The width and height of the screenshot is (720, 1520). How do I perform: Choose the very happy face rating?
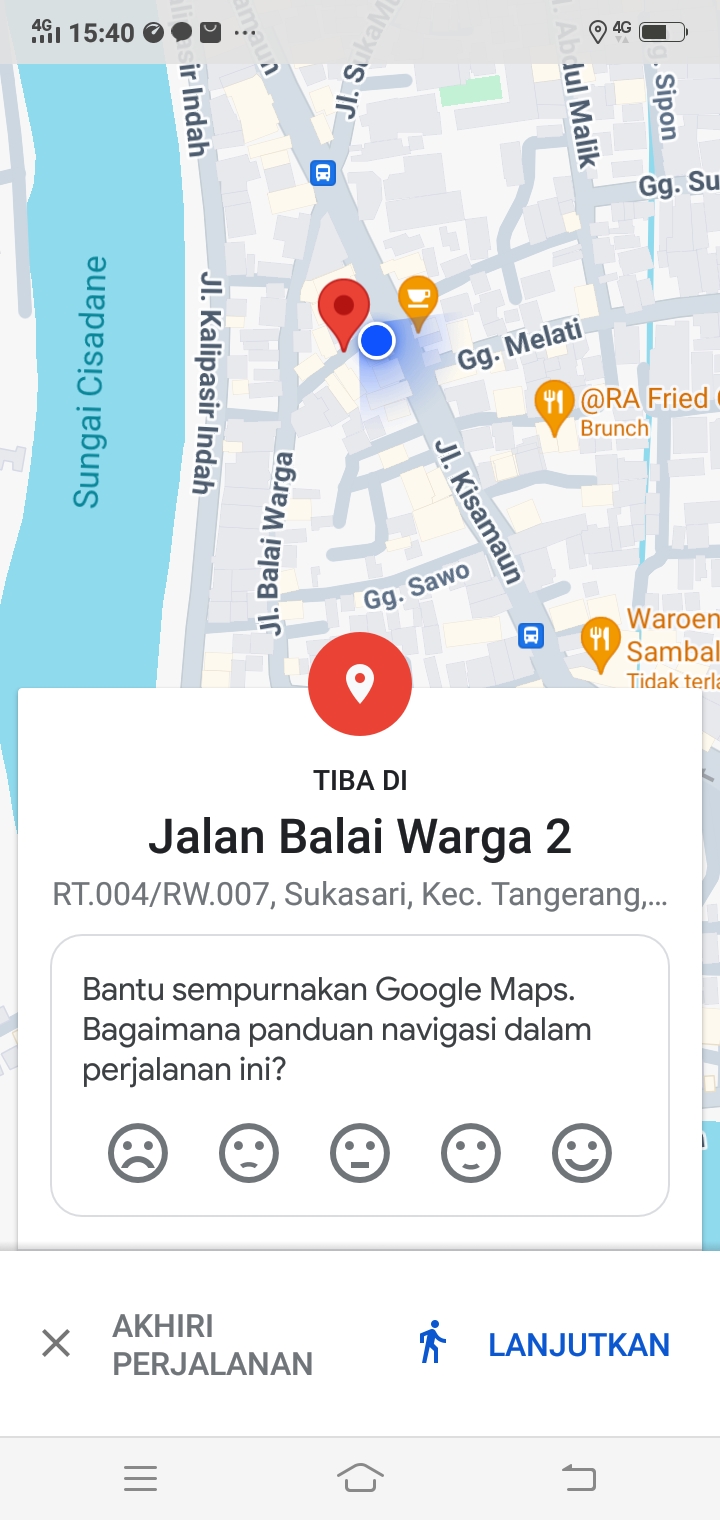tap(582, 1153)
